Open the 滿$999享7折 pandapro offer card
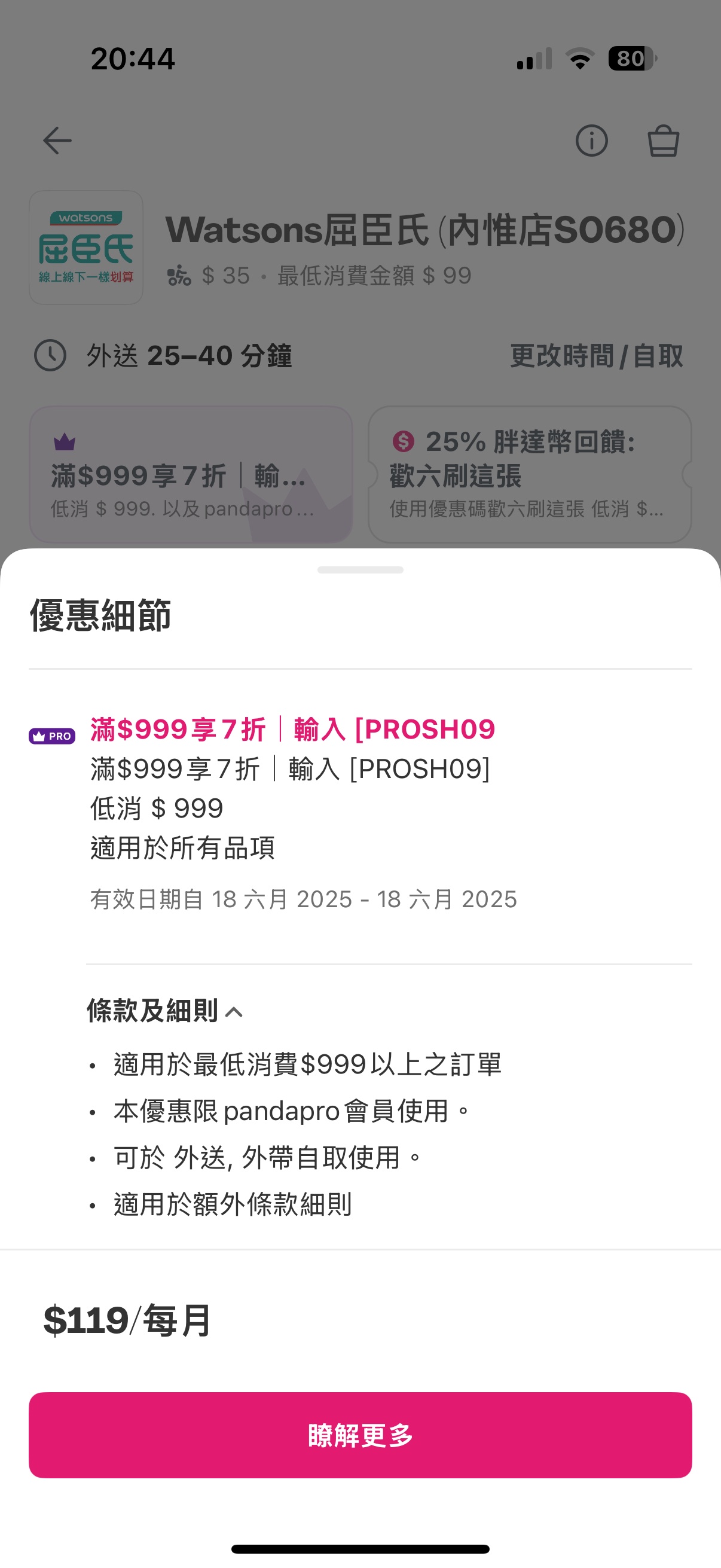 tap(191, 474)
